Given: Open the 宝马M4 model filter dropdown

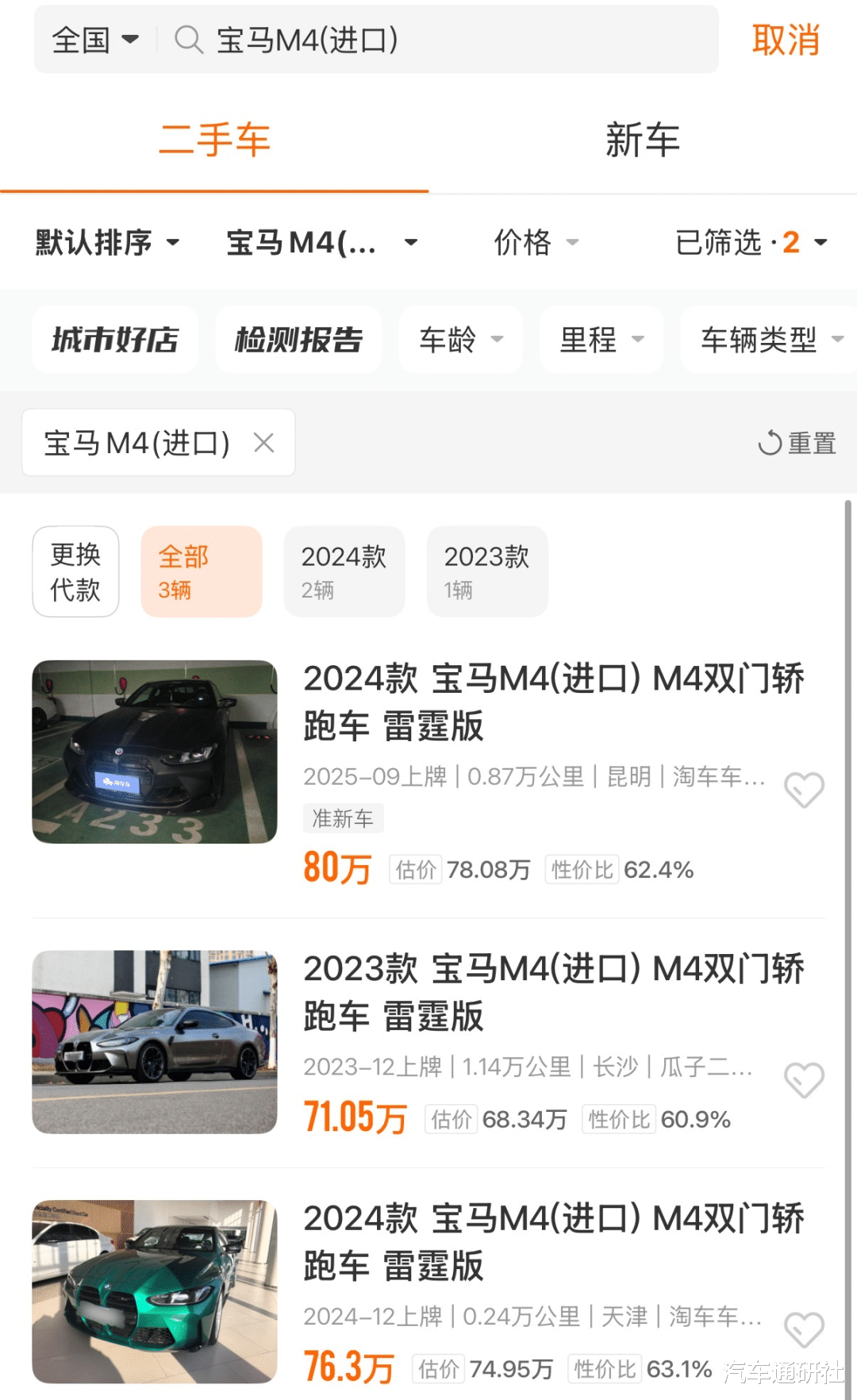Looking at the screenshot, I should 321,243.
